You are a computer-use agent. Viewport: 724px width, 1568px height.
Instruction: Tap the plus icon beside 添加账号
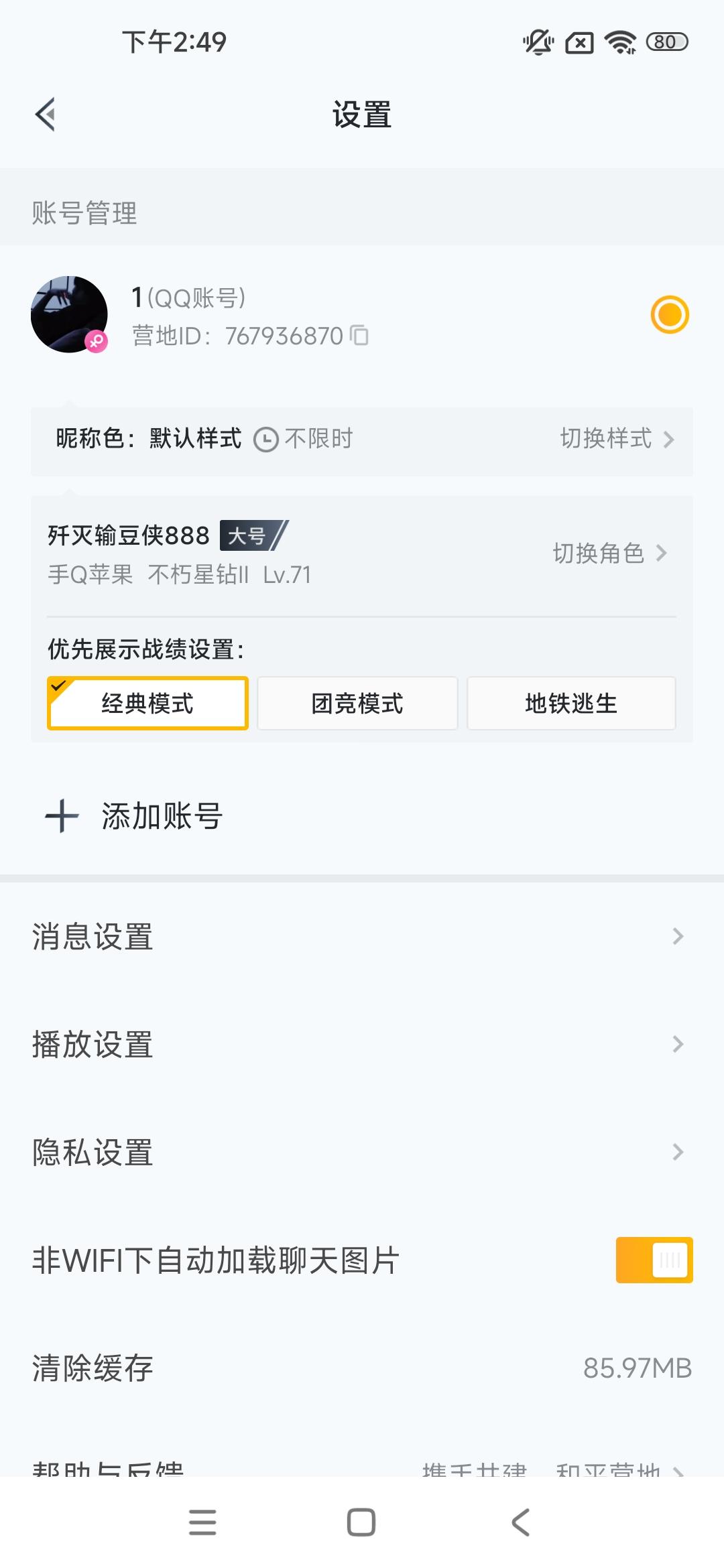(61, 815)
